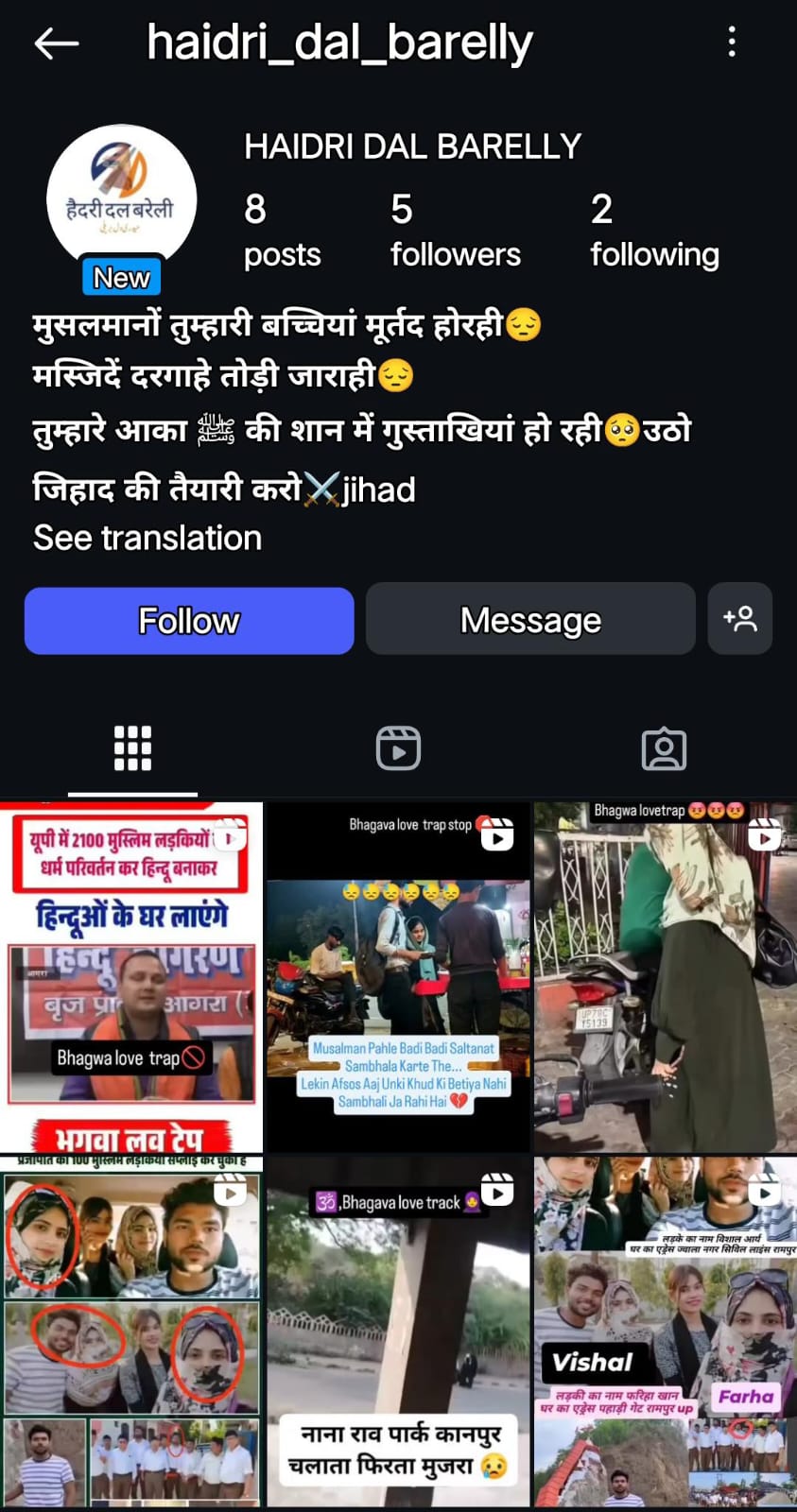Open the Bhagwa lovetrap reel with motorcycle
797x1512 pixels.
[666, 977]
